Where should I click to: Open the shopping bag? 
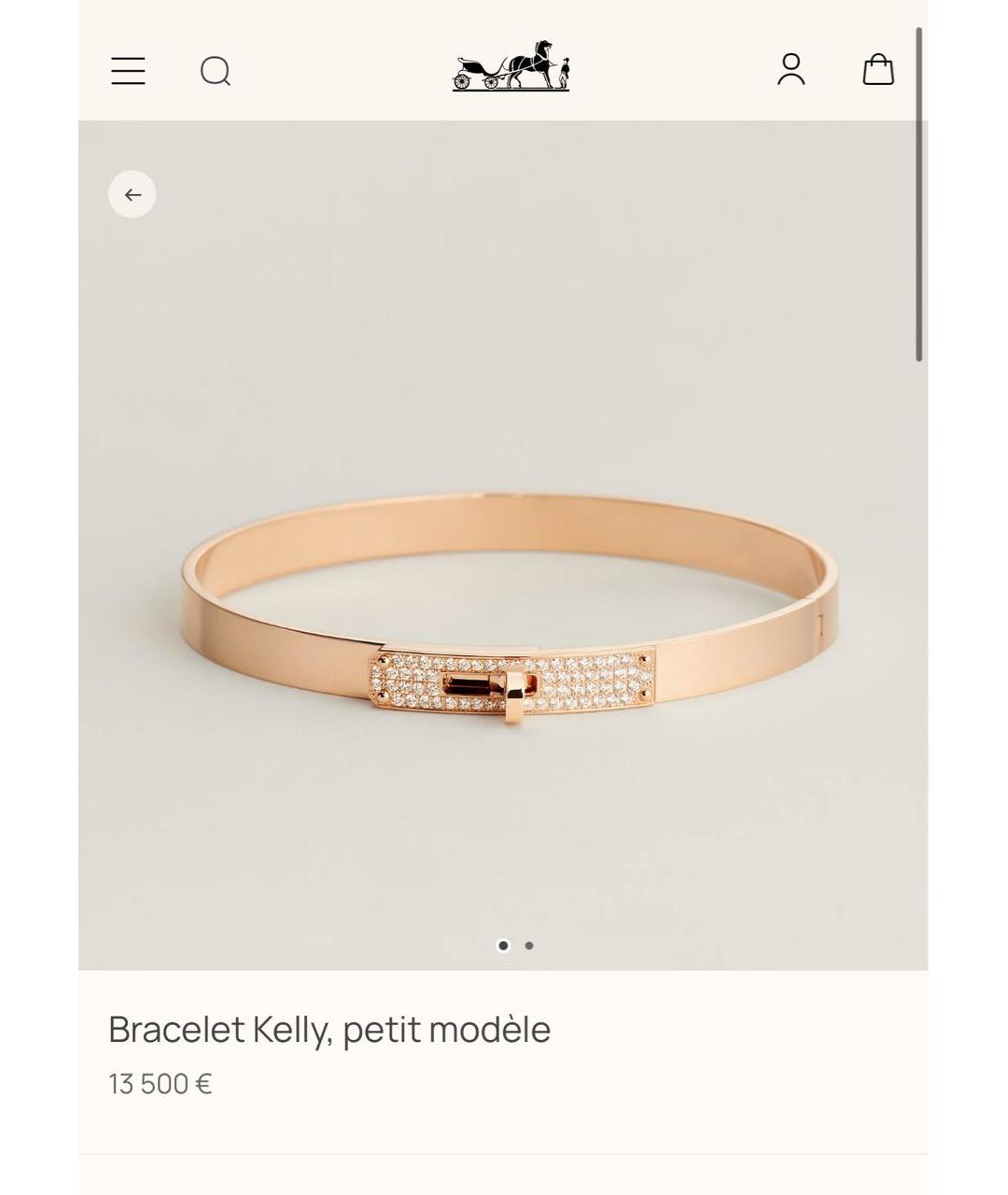click(x=877, y=70)
